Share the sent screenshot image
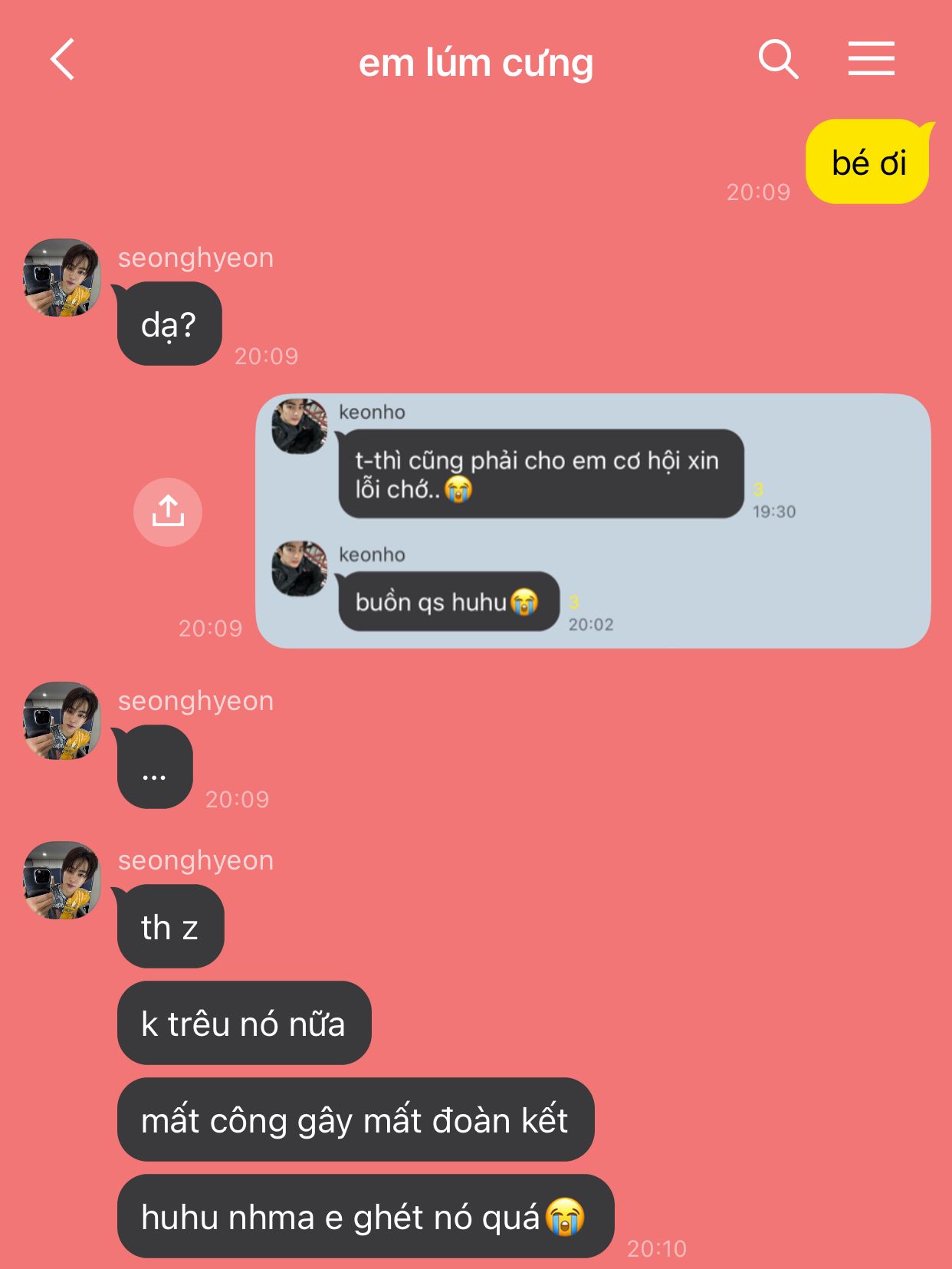Viewport: 952px width, 1269px height. point(167,511)
